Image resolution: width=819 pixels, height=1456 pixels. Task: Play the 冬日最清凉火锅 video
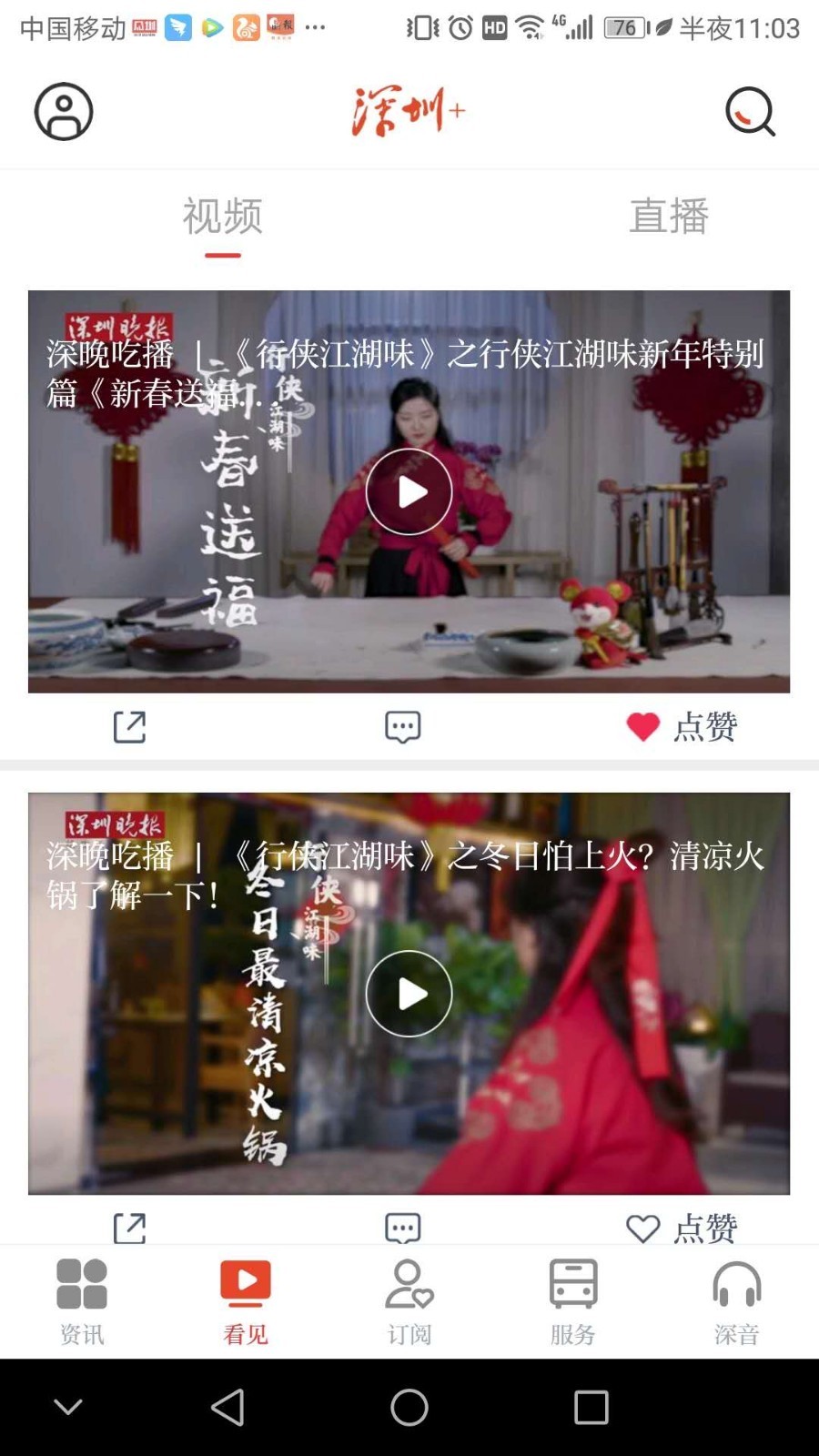409,994
